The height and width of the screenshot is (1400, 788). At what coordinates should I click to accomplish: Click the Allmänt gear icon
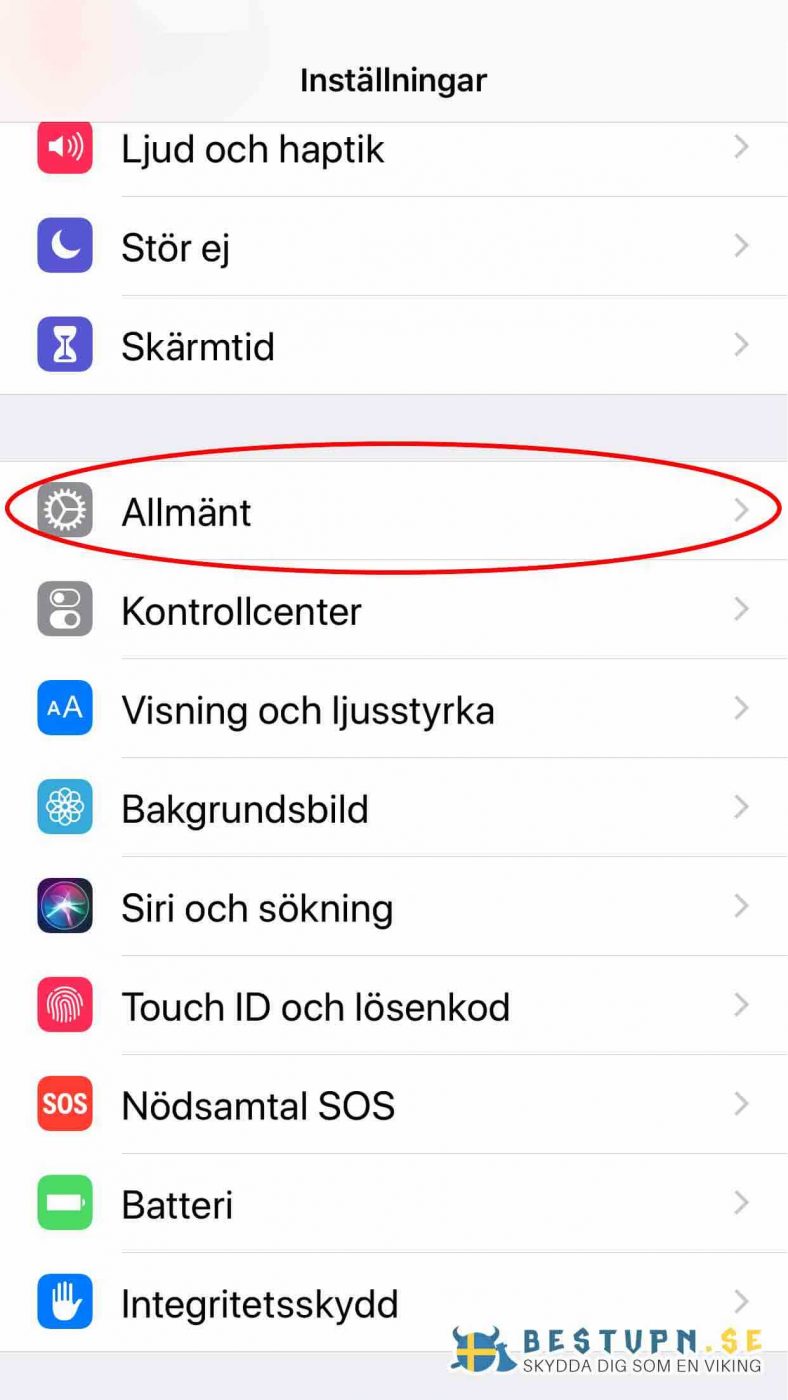[x=64, y=511]
